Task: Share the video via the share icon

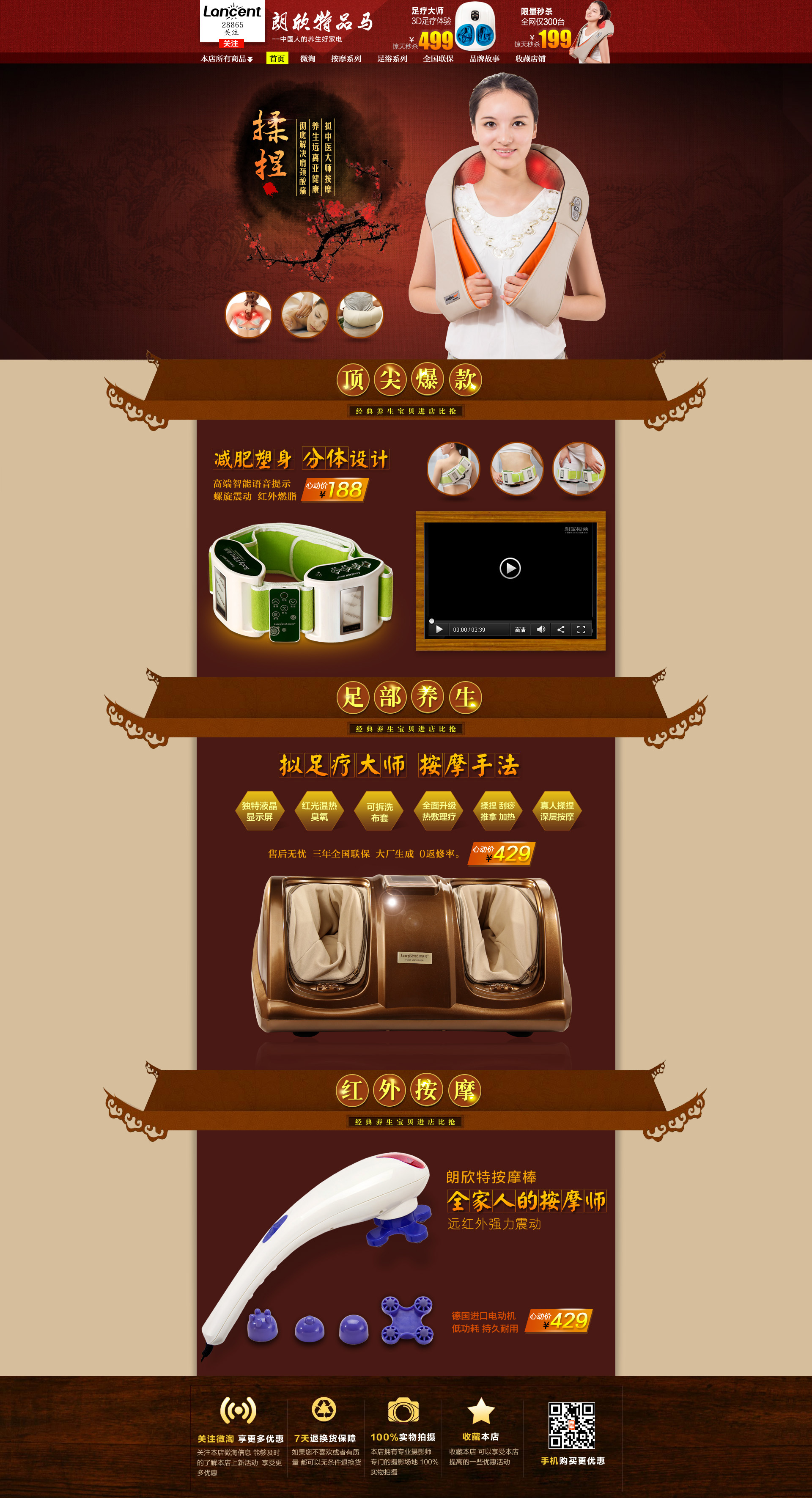Action: click(x=560, y=629)
